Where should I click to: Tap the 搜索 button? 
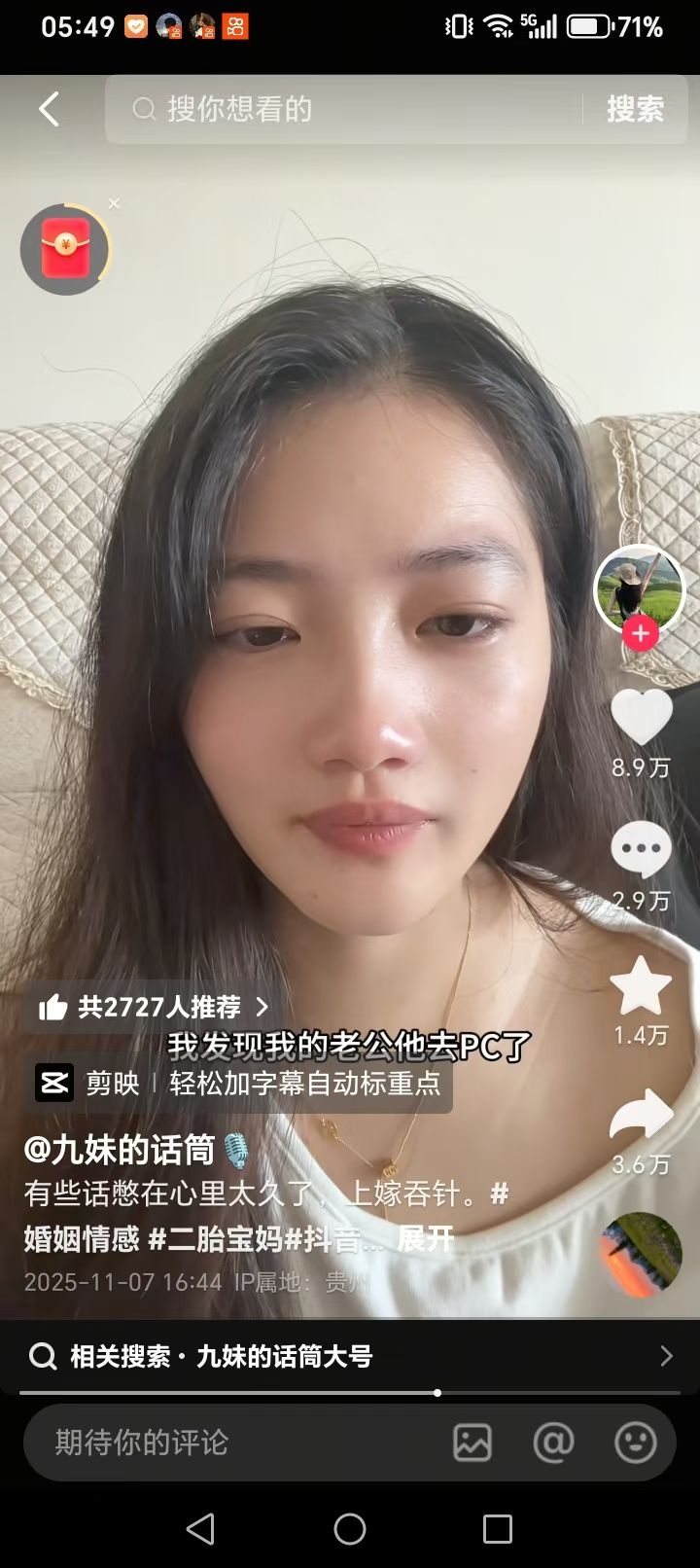[635, 109]
